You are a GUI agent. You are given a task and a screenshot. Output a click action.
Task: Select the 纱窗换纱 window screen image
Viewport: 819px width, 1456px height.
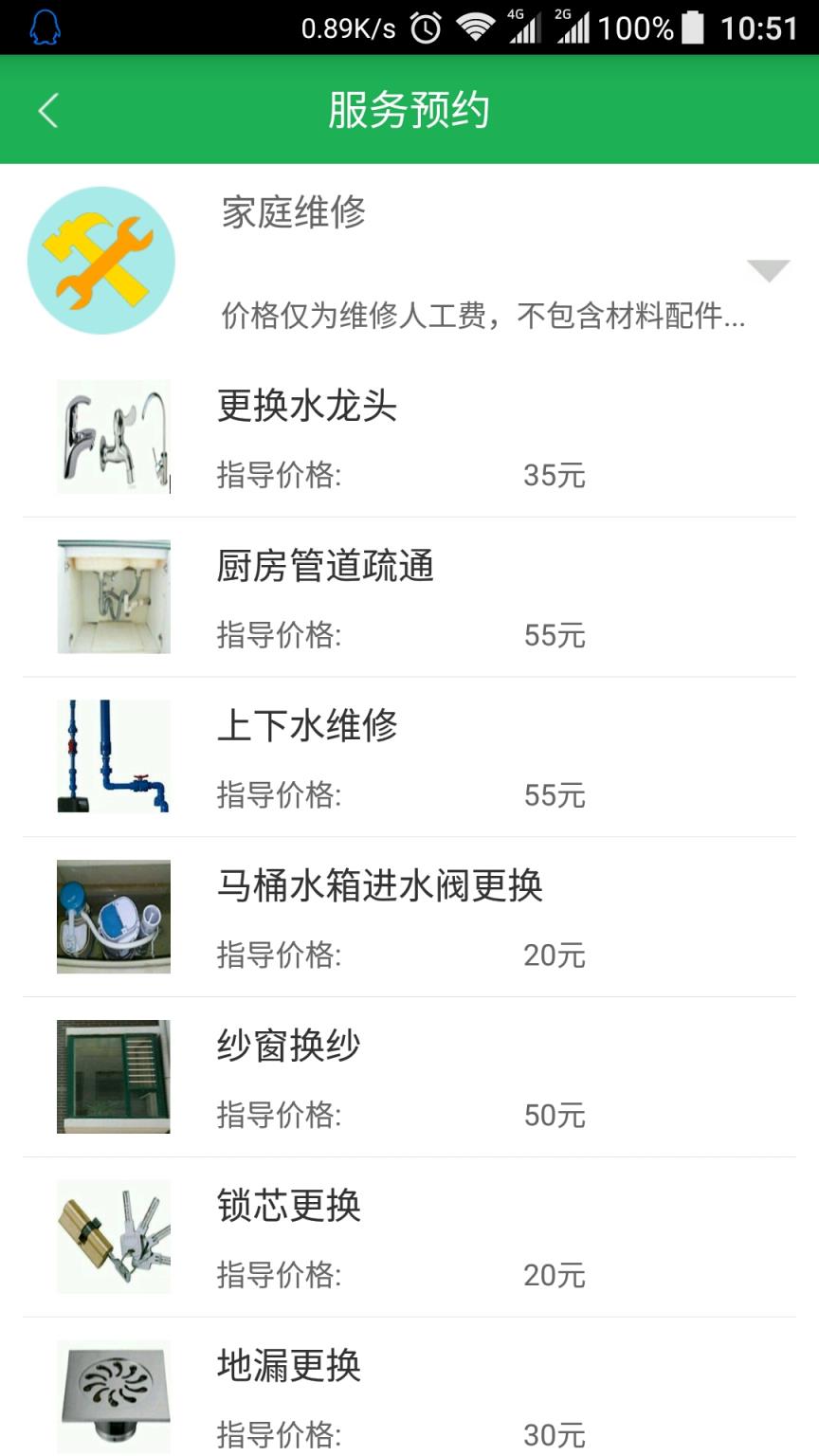pos(113,1076)
